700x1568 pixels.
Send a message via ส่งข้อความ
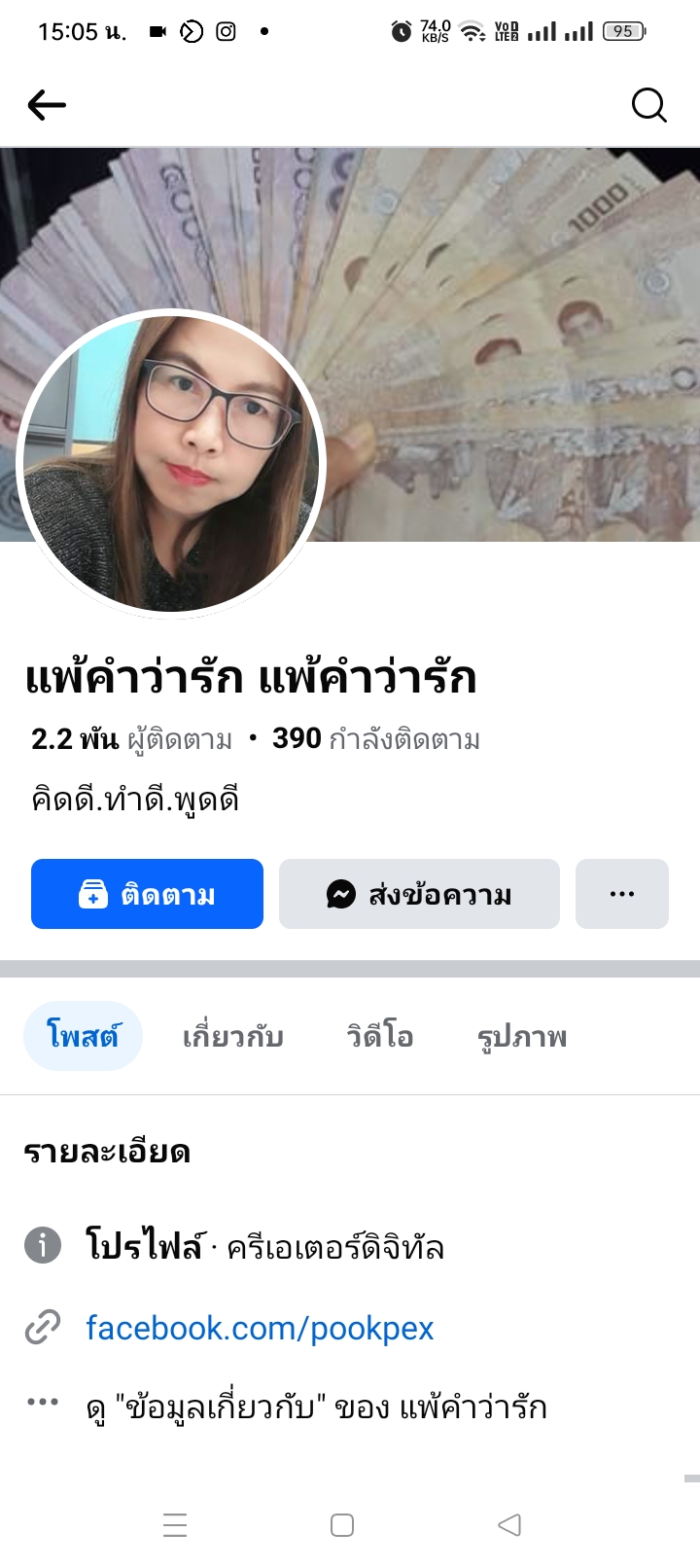(x=419, y=894)
